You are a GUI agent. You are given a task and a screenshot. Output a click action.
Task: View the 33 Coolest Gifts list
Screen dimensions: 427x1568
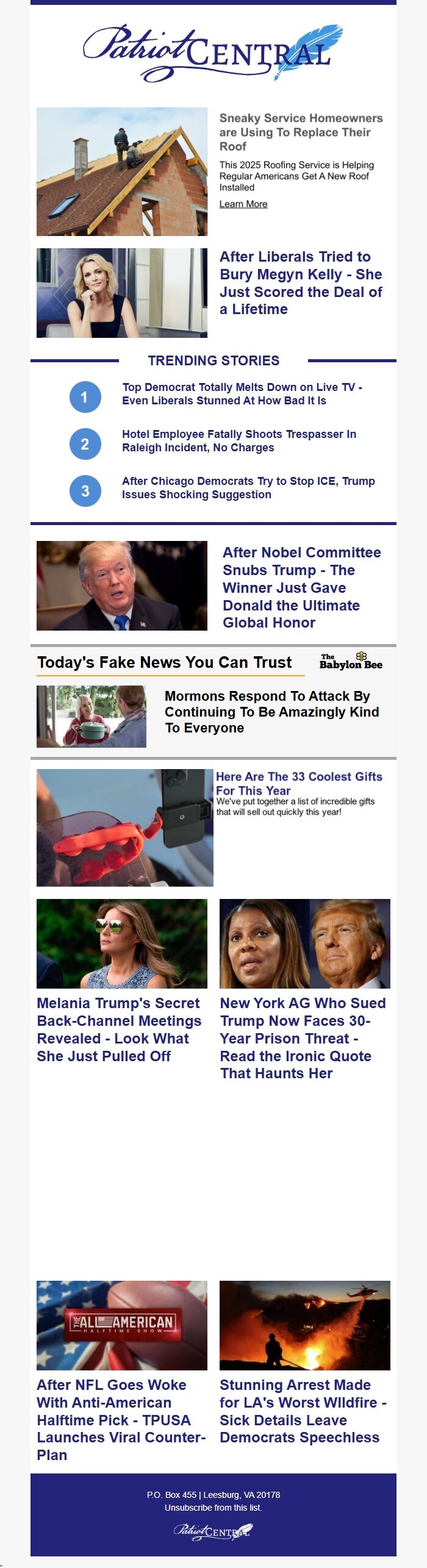point(298,782)
